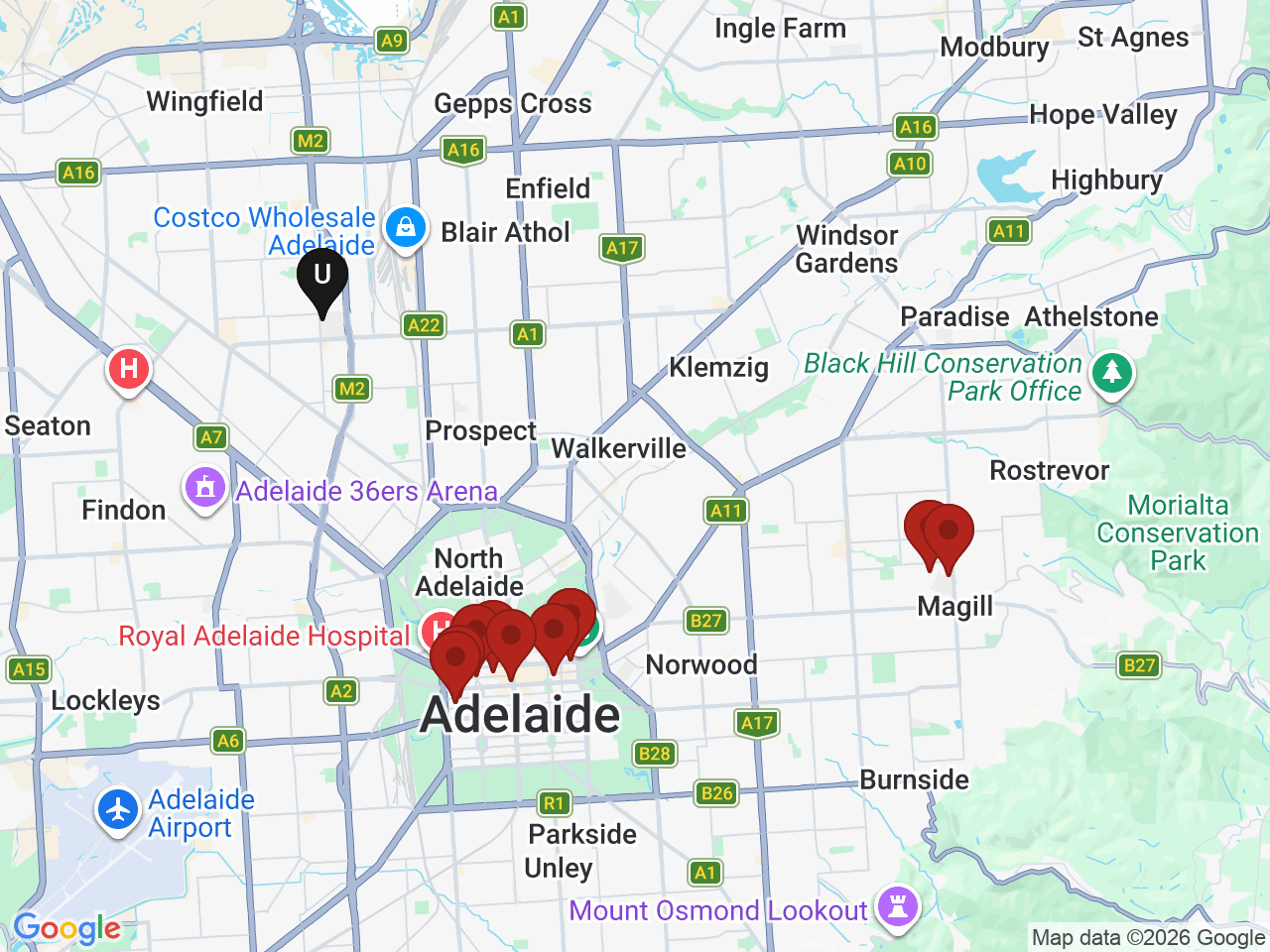This screenshot has height=952, width=1270.
Task: Open the Adelaide 36ers Arena pin
Action: (205, 490)
